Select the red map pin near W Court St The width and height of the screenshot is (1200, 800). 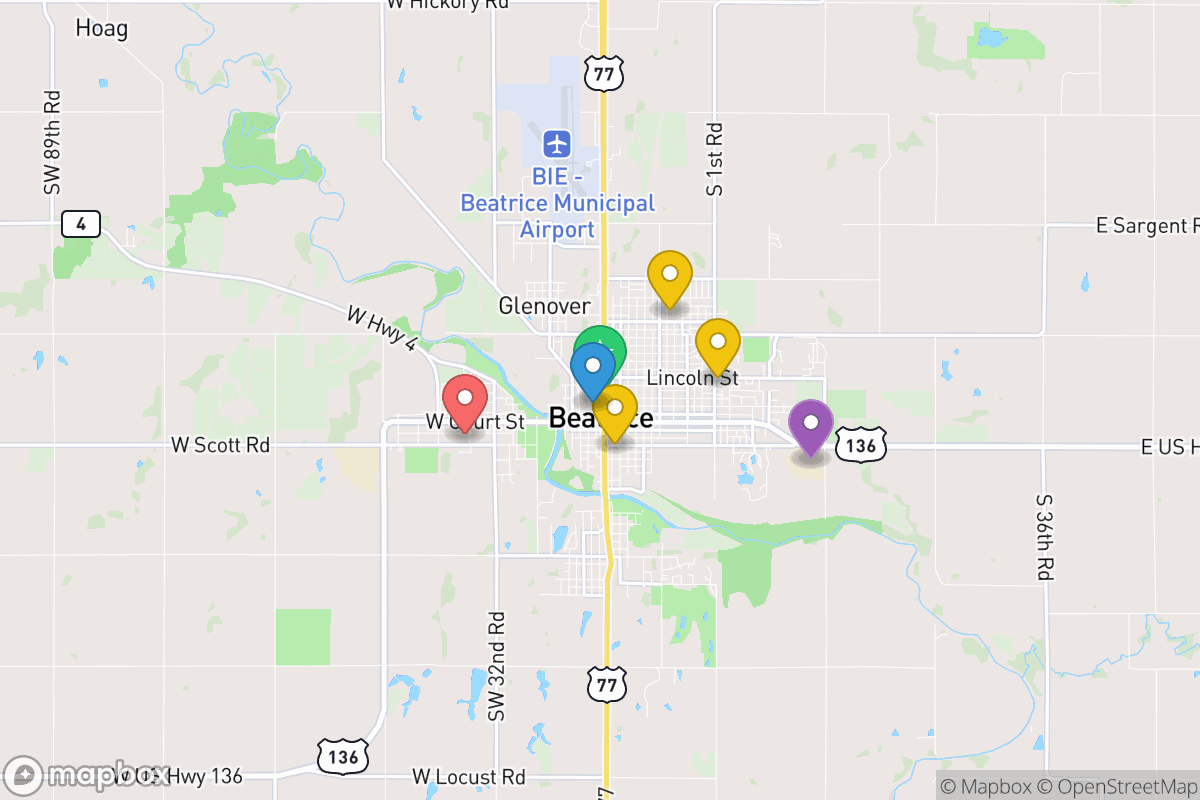point(465,398)
